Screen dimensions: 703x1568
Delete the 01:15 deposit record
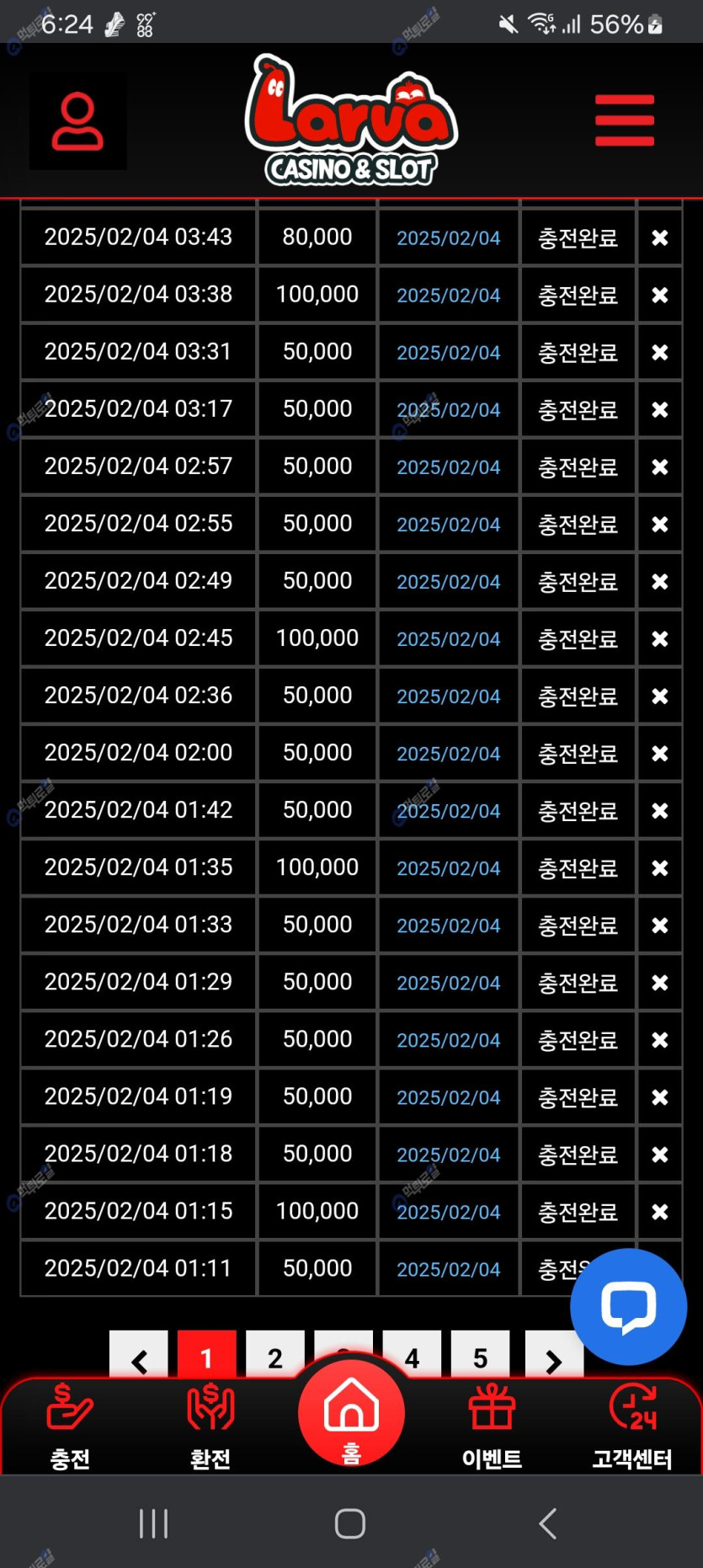click(x=660, y=1211)
